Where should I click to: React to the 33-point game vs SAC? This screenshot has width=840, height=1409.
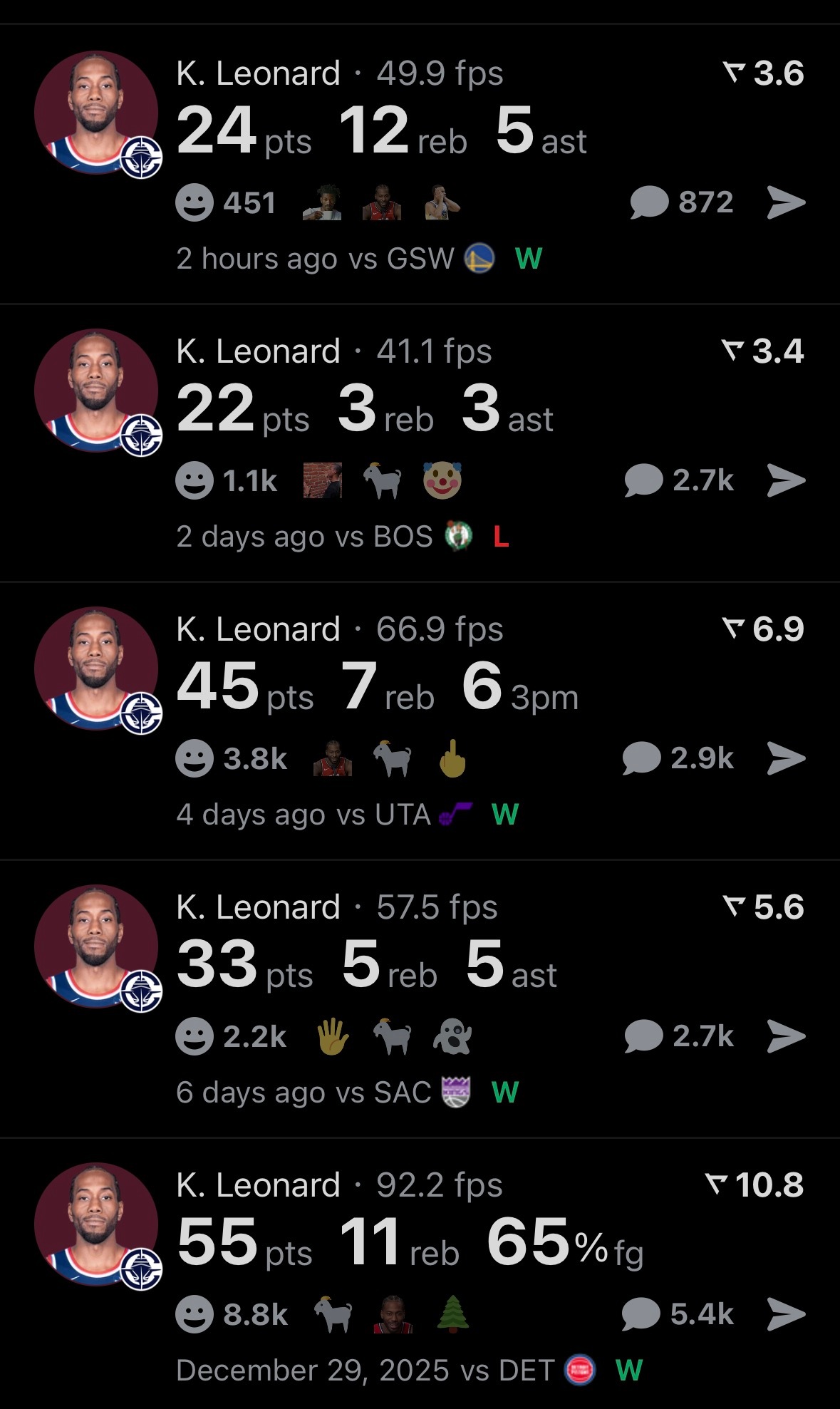pos(195,1037)
